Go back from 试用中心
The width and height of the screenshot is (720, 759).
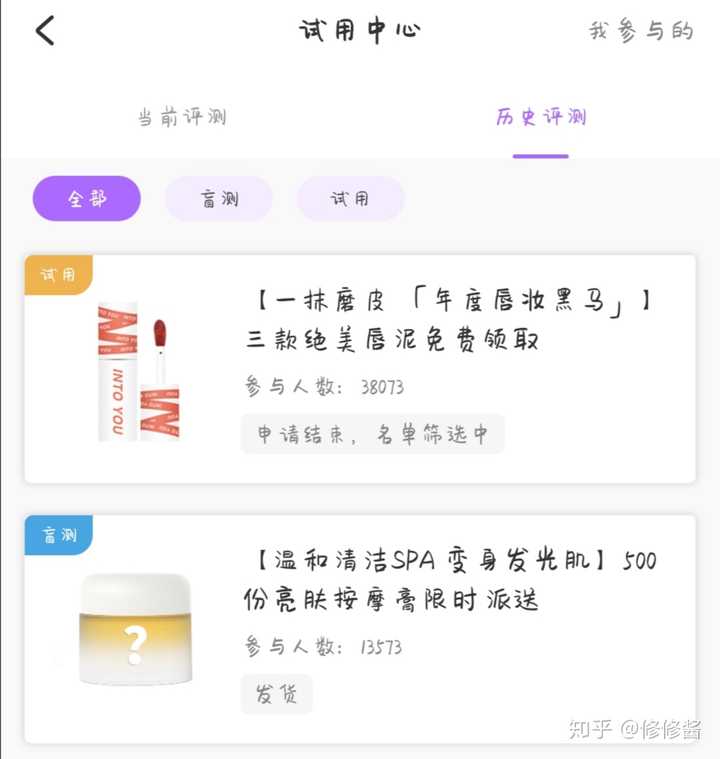(x=45, y=31)
